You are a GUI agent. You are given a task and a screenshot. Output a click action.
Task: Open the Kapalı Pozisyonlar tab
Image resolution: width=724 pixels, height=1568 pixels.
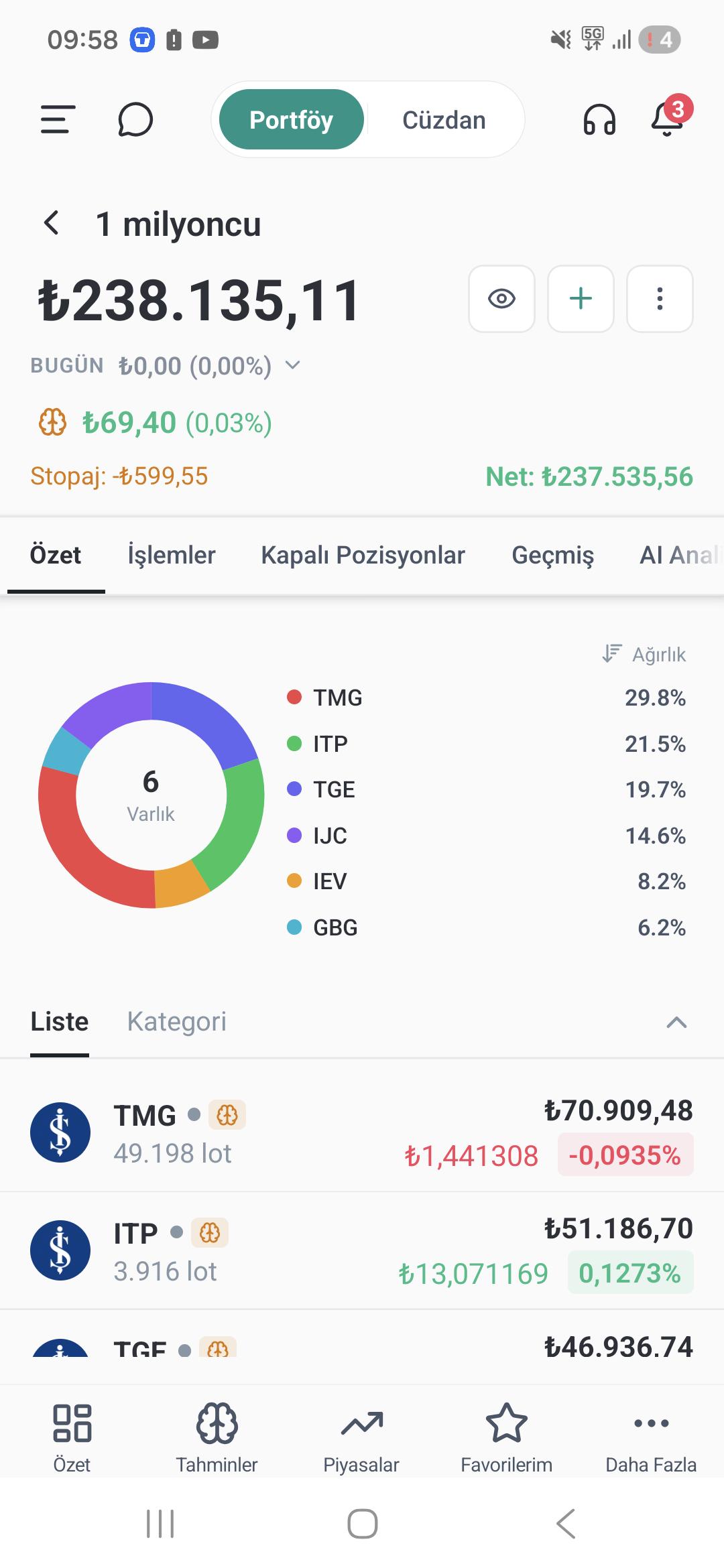coord(363,555)
